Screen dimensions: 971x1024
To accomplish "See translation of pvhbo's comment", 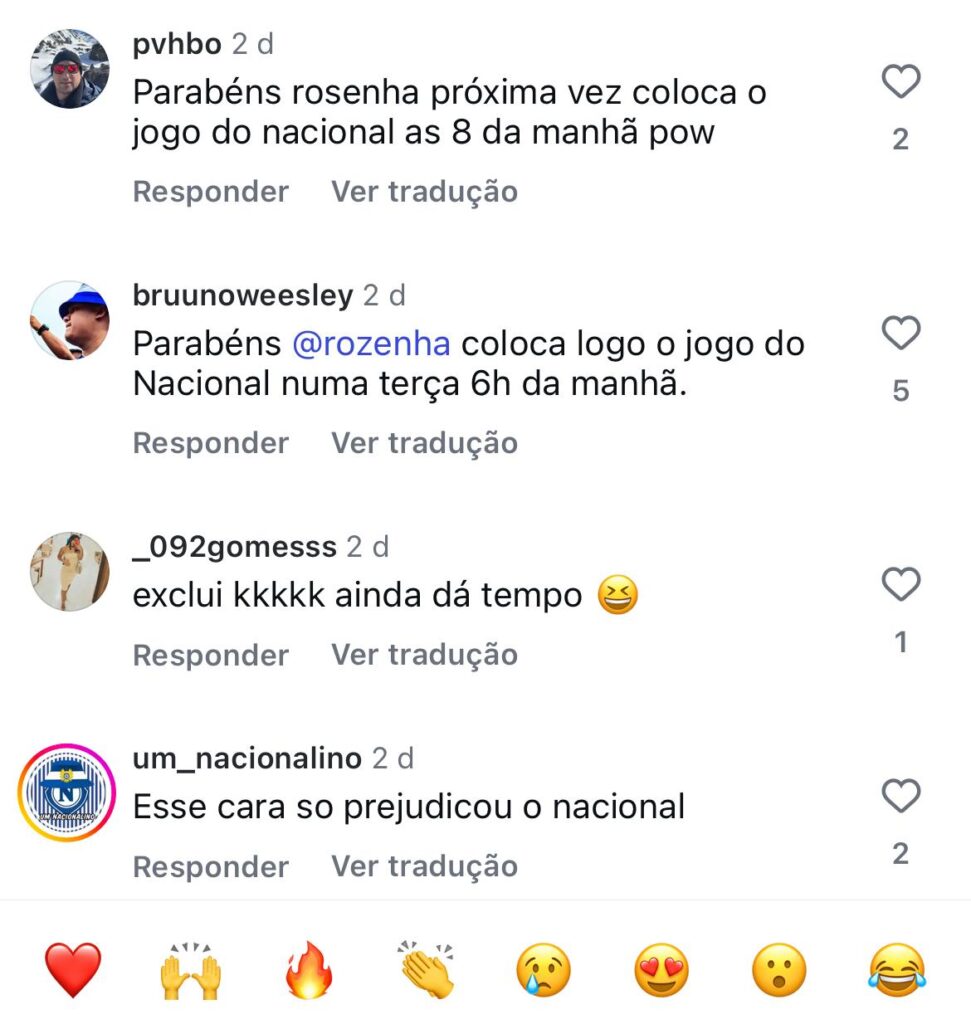I will (424, 191).
